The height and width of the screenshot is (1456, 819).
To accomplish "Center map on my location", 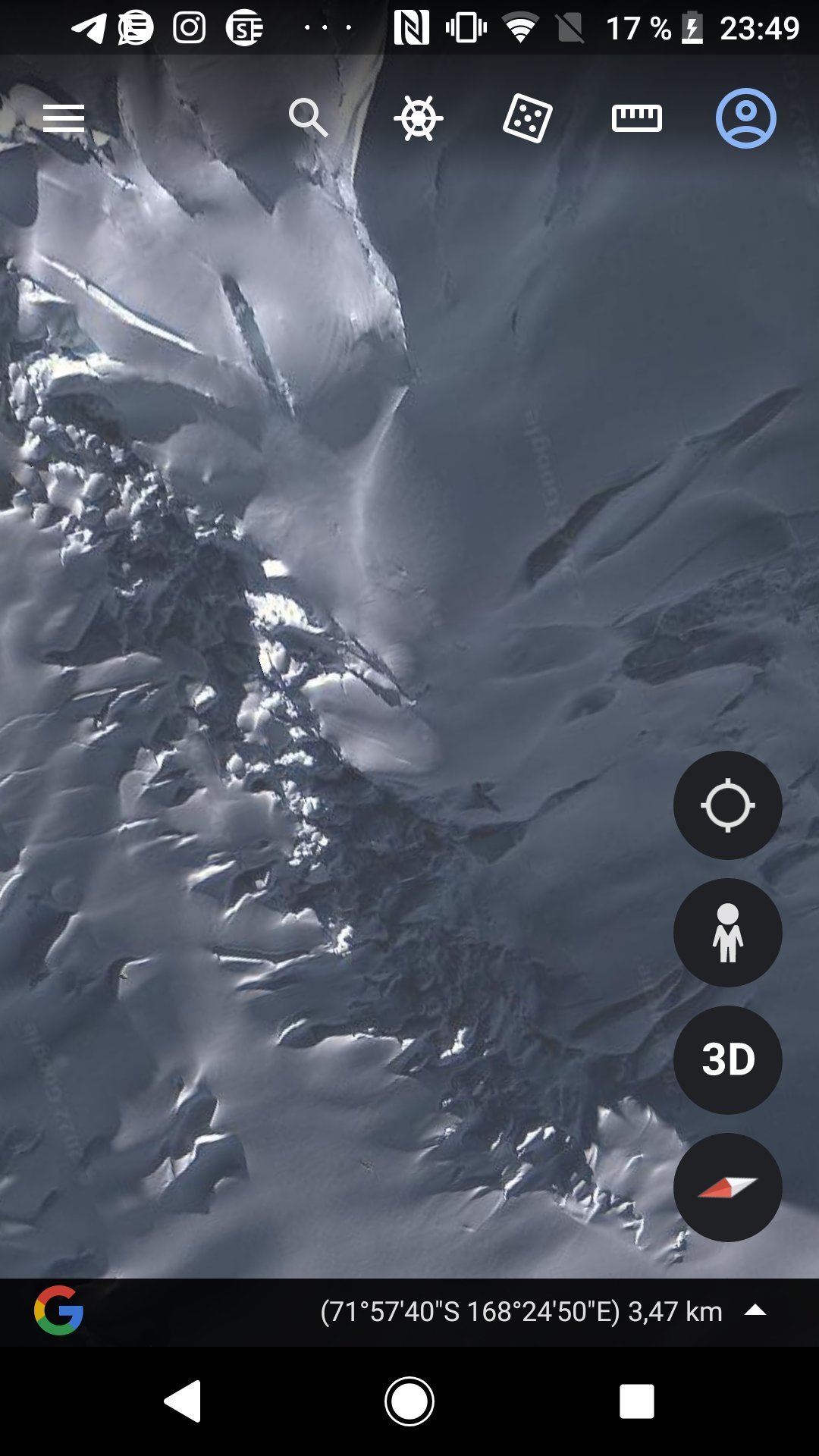I will tap(728, 805).
